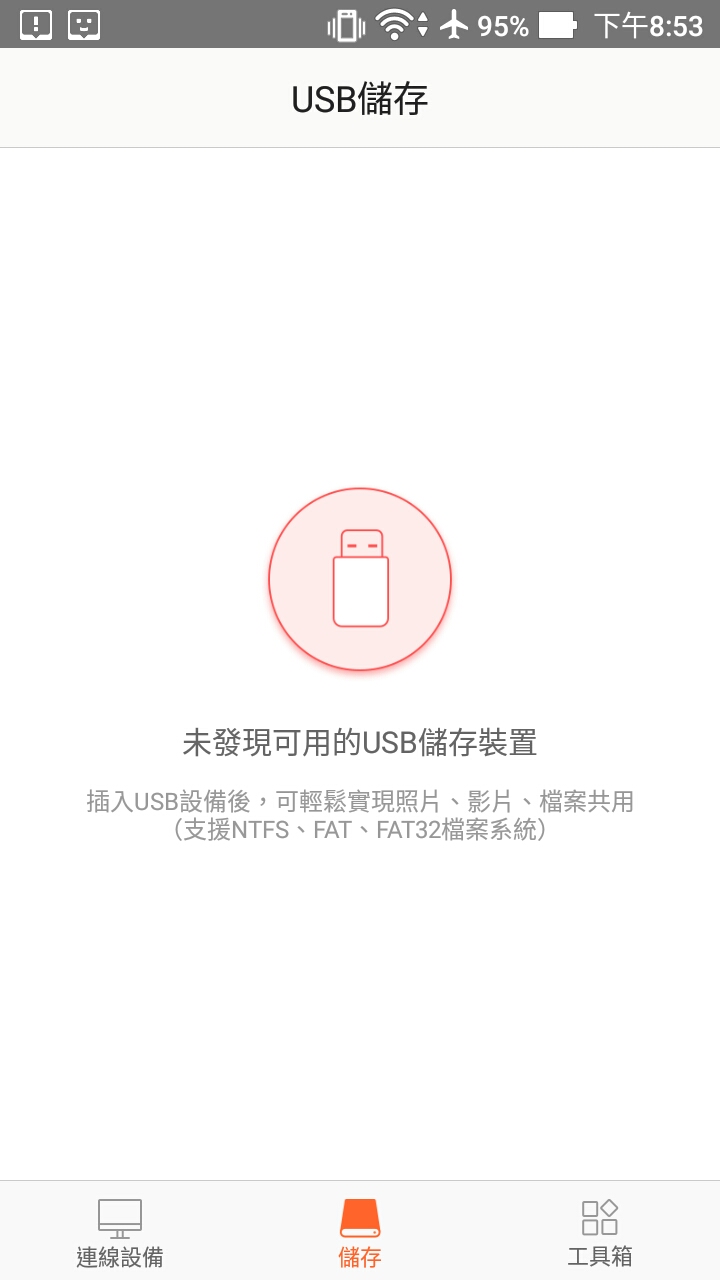The height and width of the screenshot is (1280, 720).
Task: Open the 工具箱 tab
Action: (x=600, y=1232)
